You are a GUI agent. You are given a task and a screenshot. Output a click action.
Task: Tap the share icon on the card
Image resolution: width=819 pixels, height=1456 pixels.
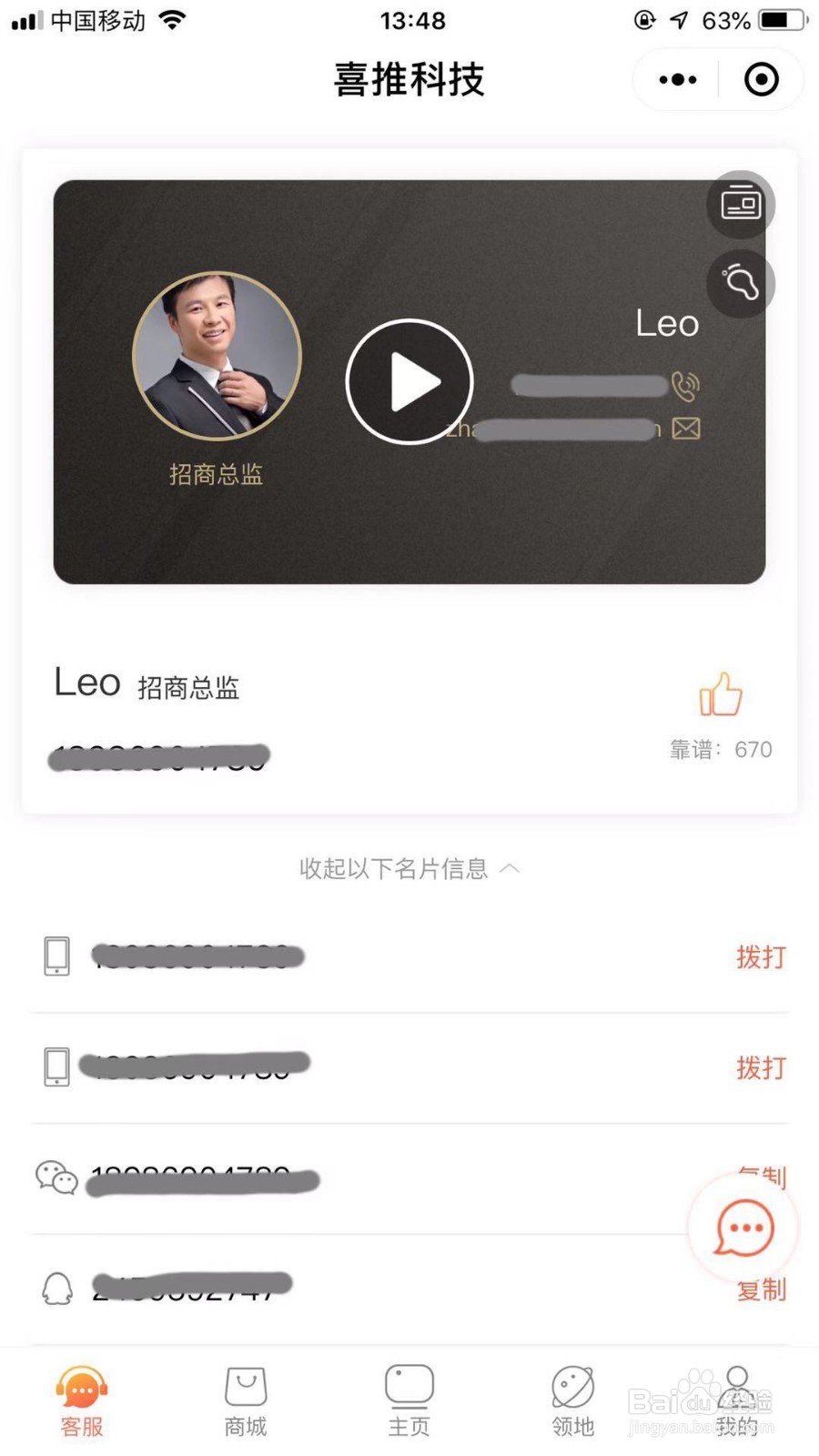[740, 285]
